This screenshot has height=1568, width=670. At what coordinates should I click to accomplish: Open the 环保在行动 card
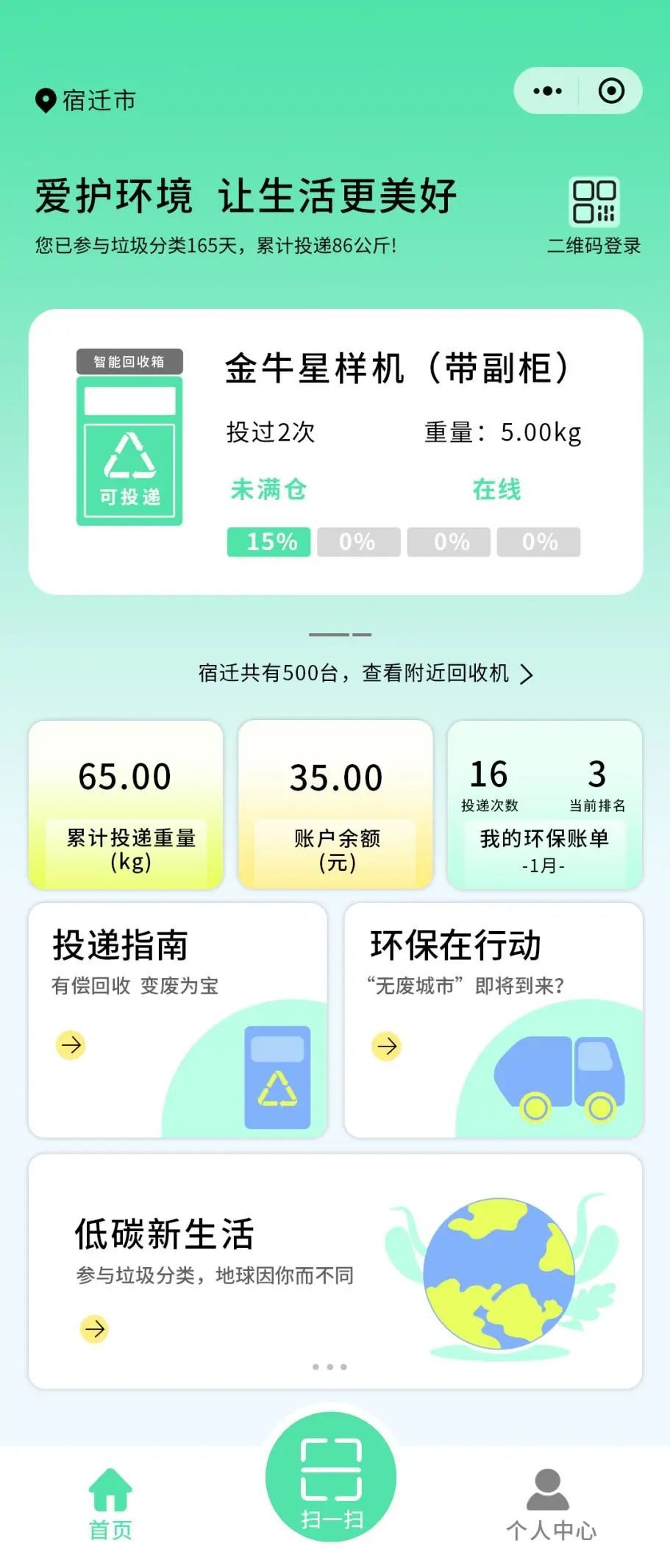pos(493,1020)
